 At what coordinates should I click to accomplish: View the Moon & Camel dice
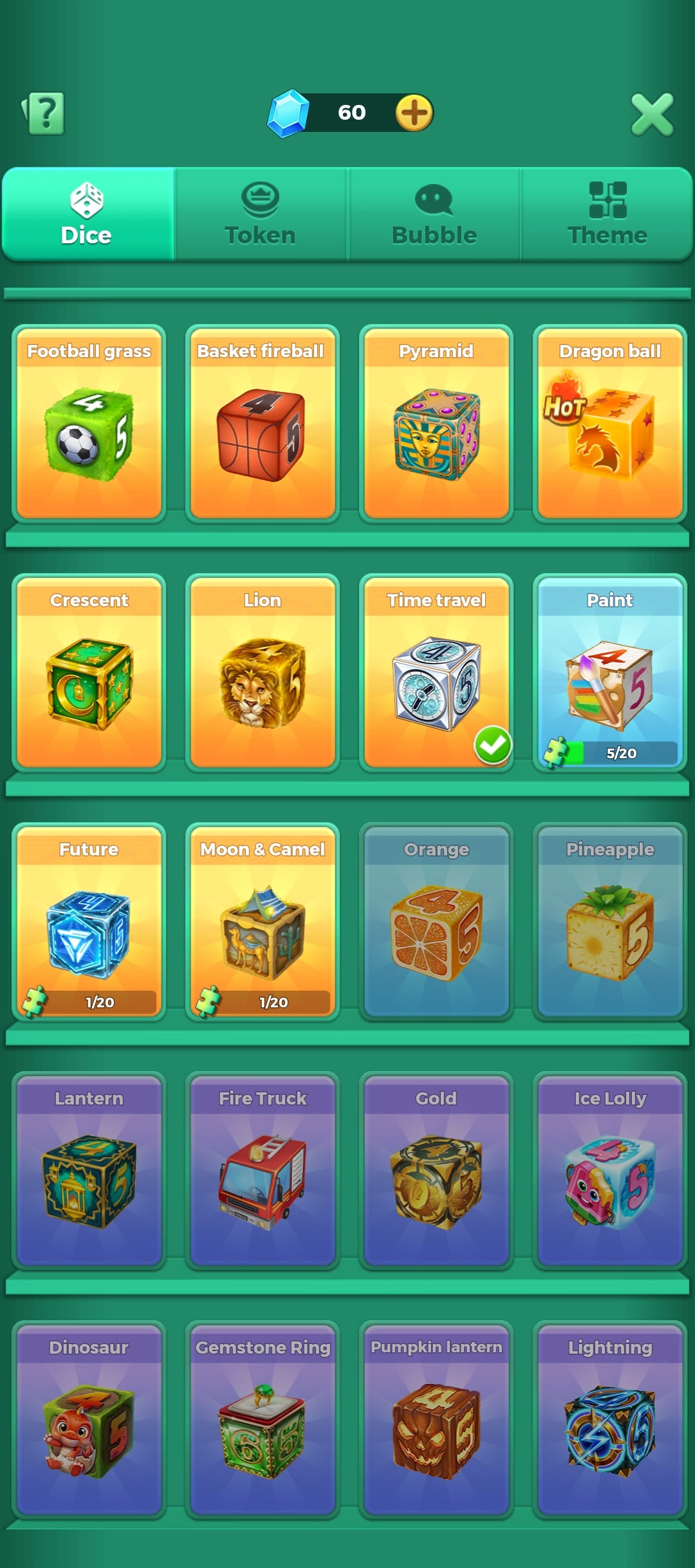pos(263,923)
